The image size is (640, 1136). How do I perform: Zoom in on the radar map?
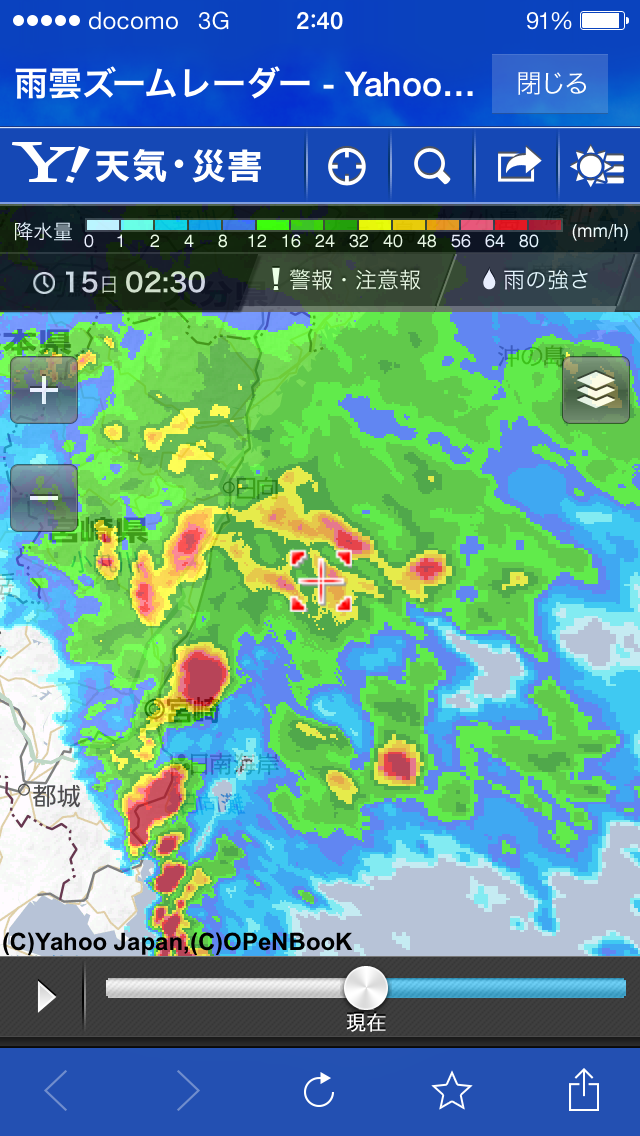point(44,390)
